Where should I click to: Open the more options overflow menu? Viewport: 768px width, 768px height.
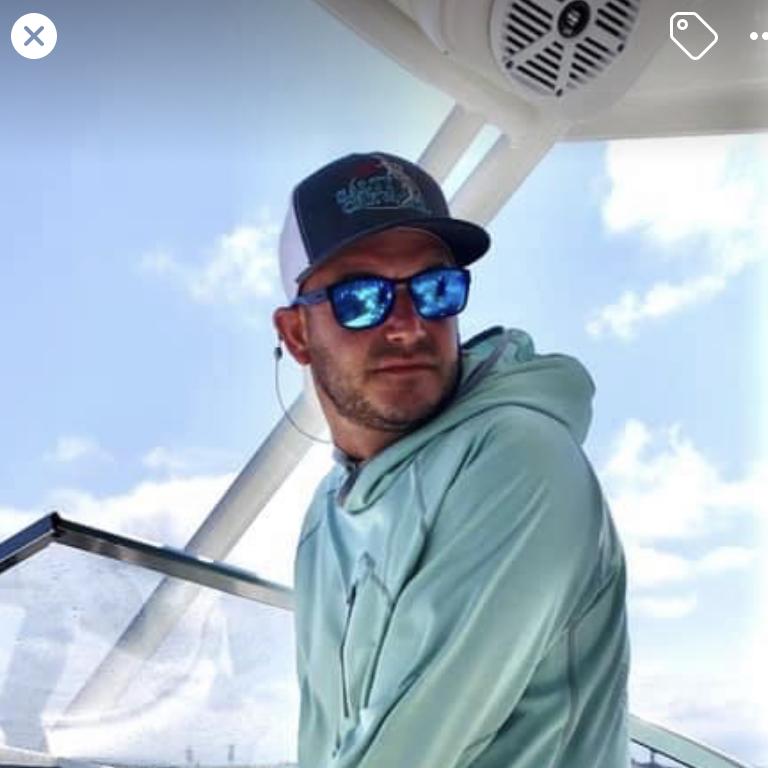pos(759,36)
